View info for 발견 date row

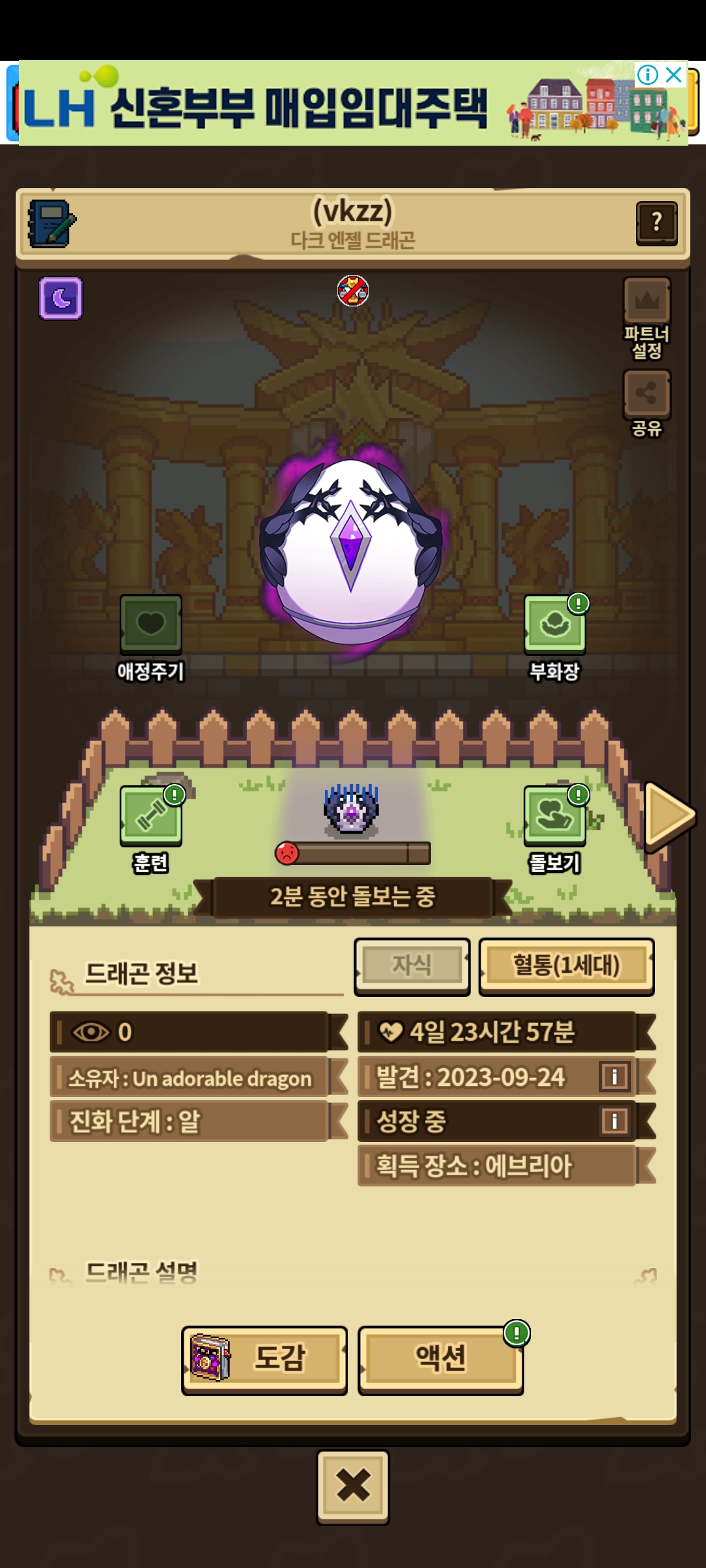pyautogui.click(x=614, y=1077)
